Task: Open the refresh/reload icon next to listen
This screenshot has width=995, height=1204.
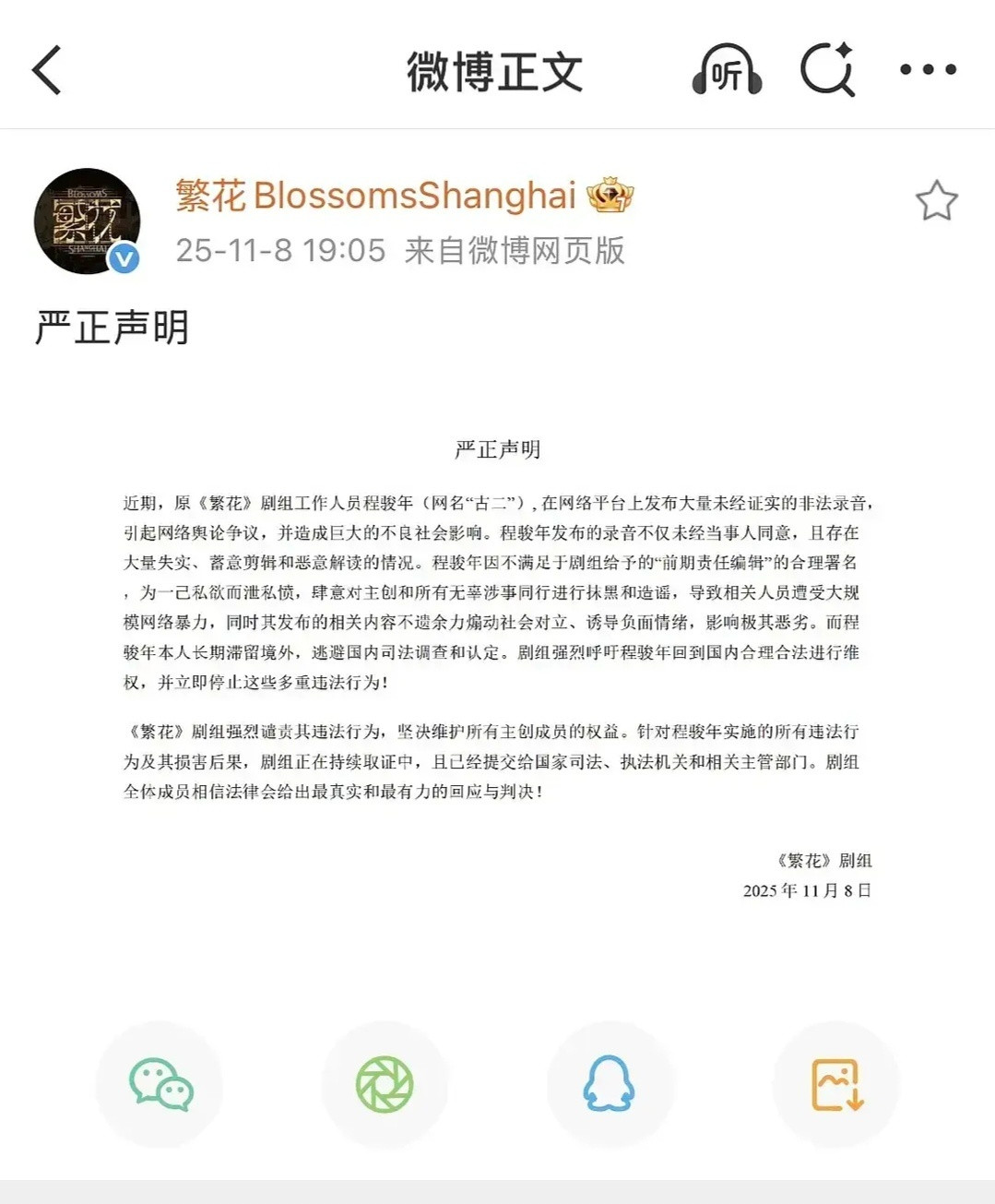Action: click(x=828, y=70)
